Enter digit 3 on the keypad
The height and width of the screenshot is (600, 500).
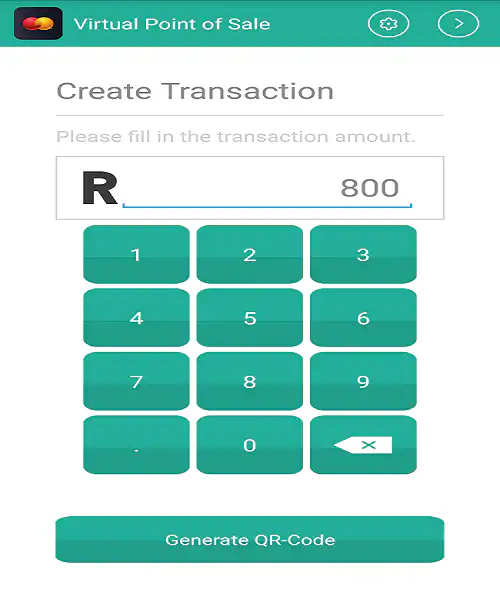tap(363, 254)
